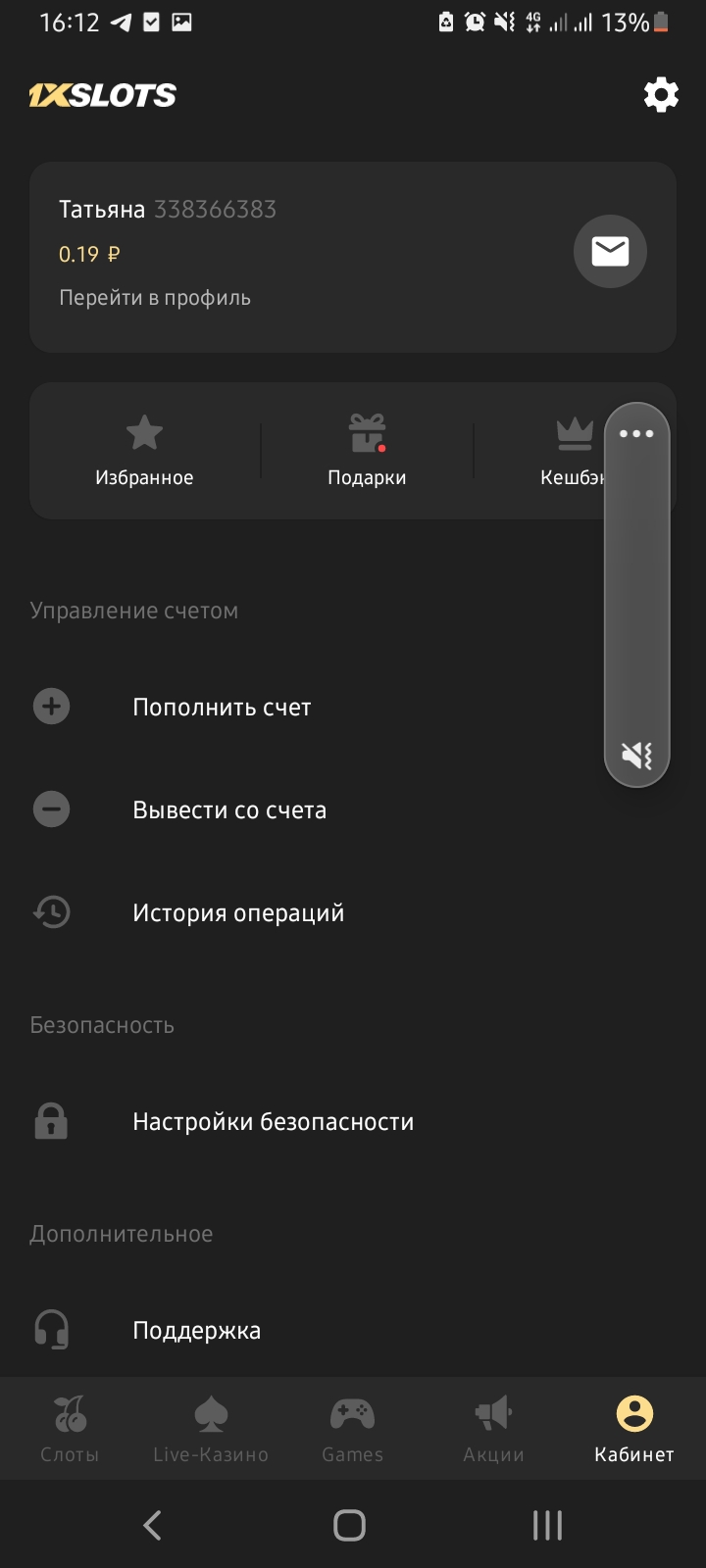The height and width of the screenshot is (1568, 706).
Task: Expand the volume panel three-dots menu
Action: point(636,433)
